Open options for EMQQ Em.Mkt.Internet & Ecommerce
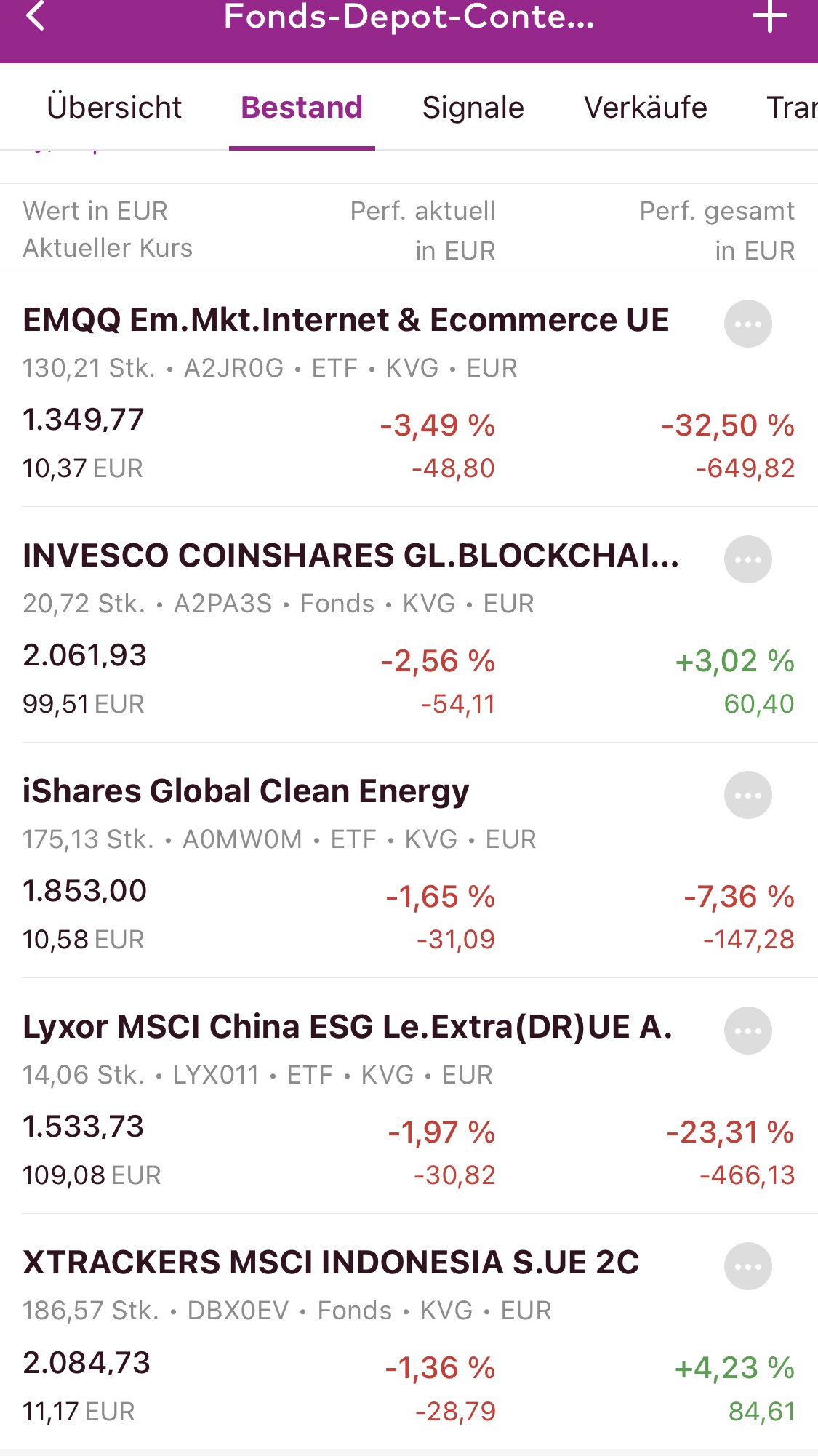 (747, 324)
